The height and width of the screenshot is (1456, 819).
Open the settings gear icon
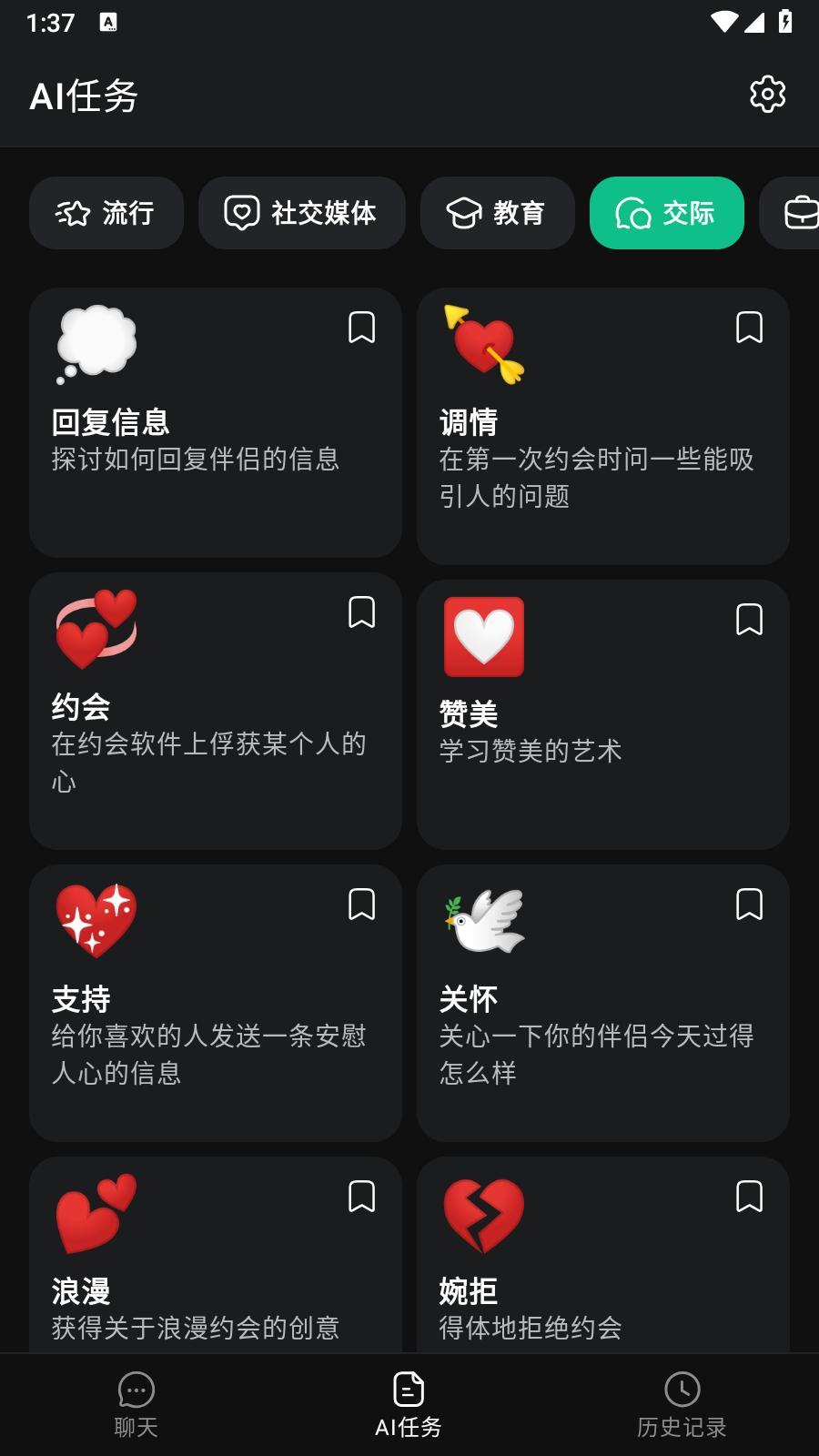click(767, 94)
